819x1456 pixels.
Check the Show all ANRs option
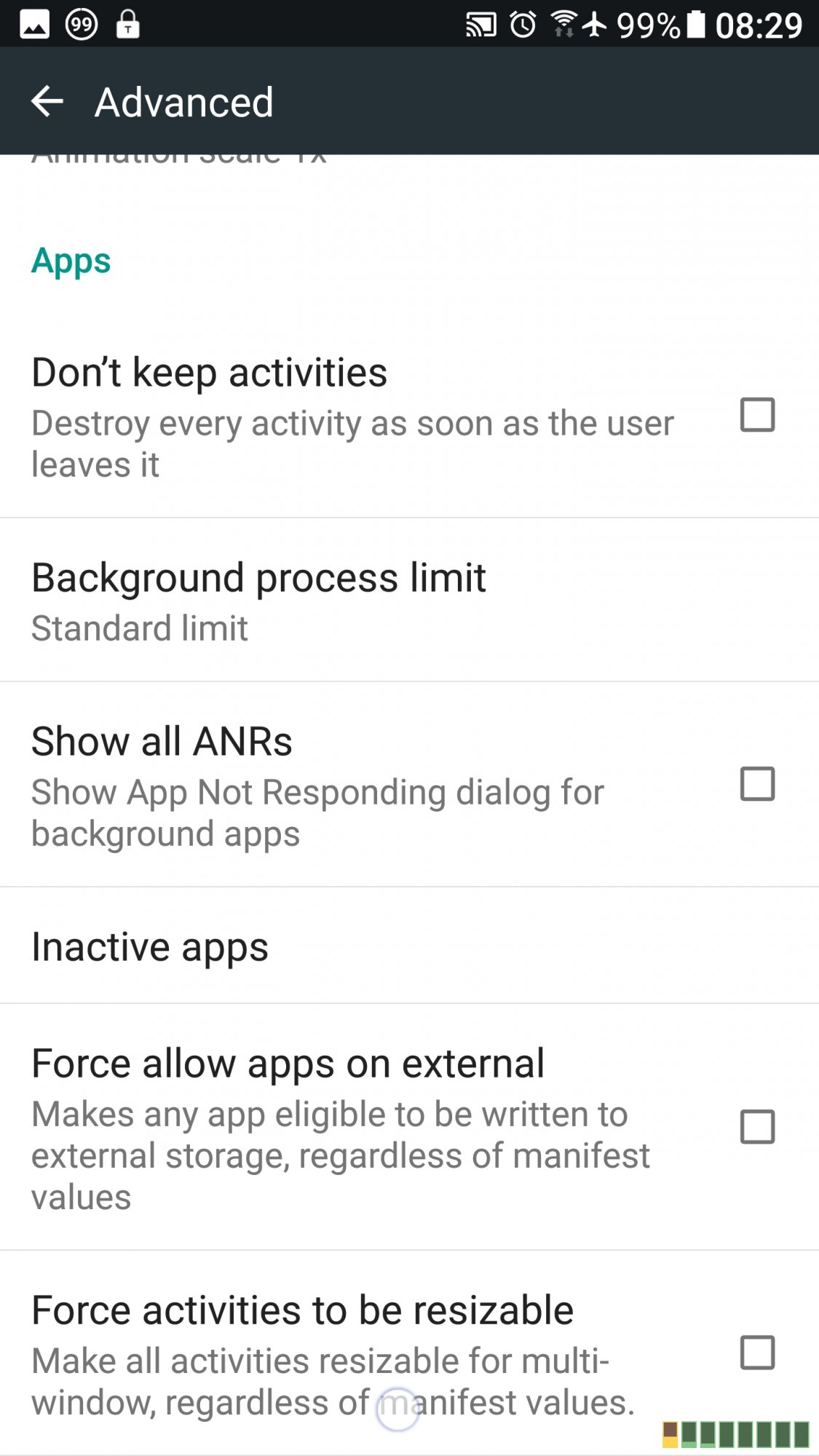[756, 784]
